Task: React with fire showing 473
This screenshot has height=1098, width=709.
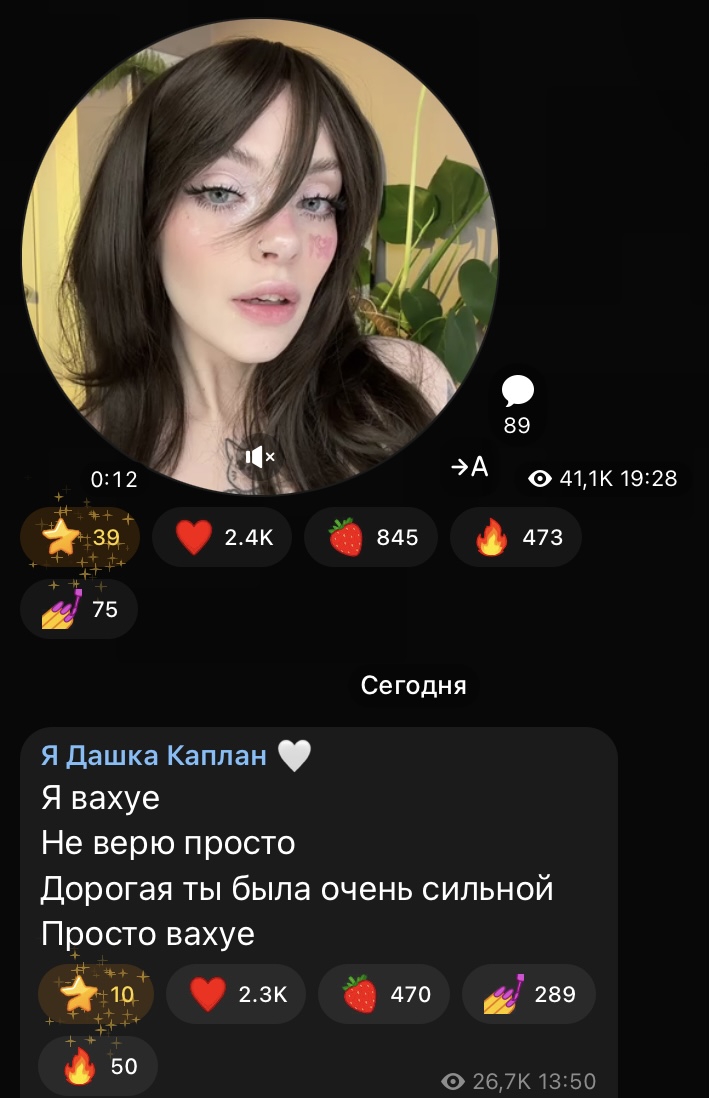Action: tap(515, 538)
